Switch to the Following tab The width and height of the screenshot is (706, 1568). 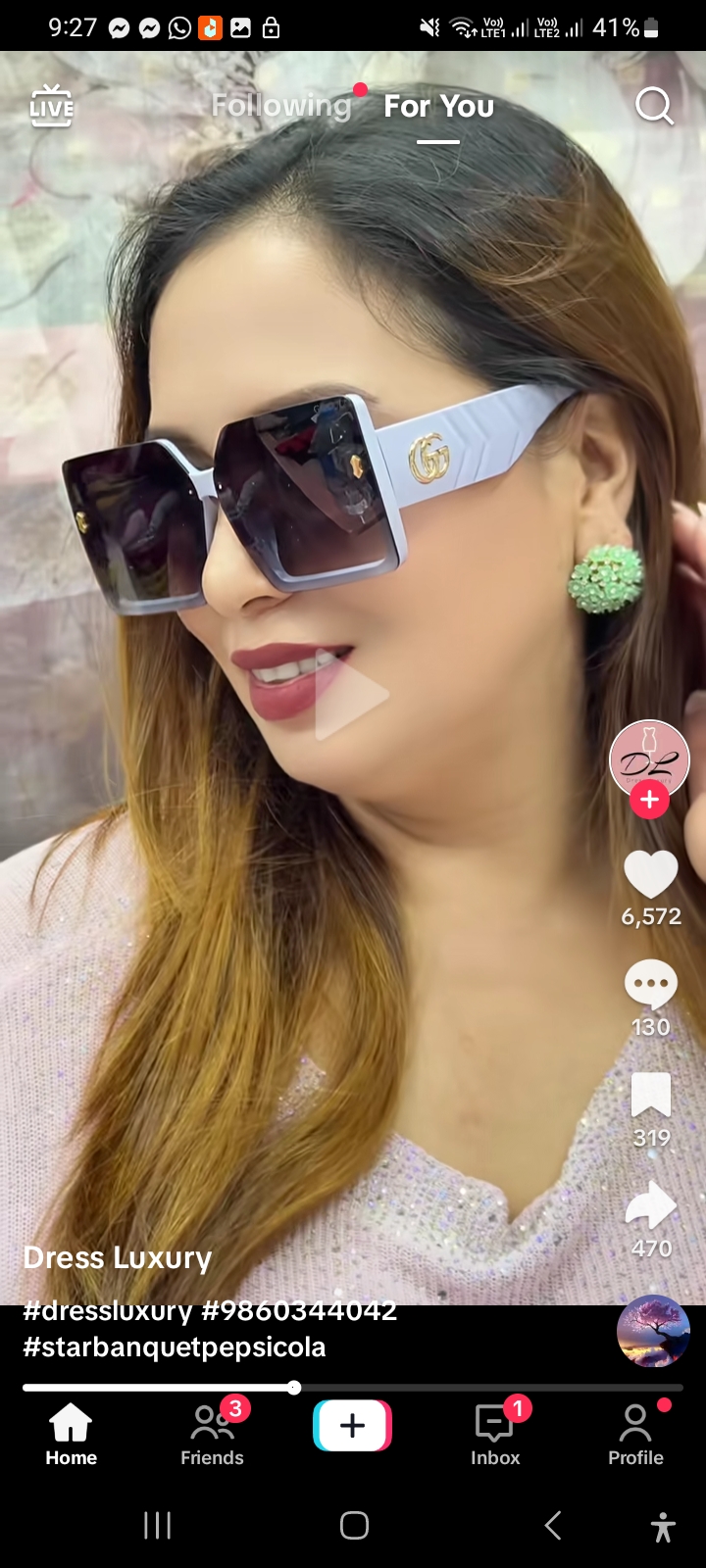pyautogui.click(x=281, y=106)
